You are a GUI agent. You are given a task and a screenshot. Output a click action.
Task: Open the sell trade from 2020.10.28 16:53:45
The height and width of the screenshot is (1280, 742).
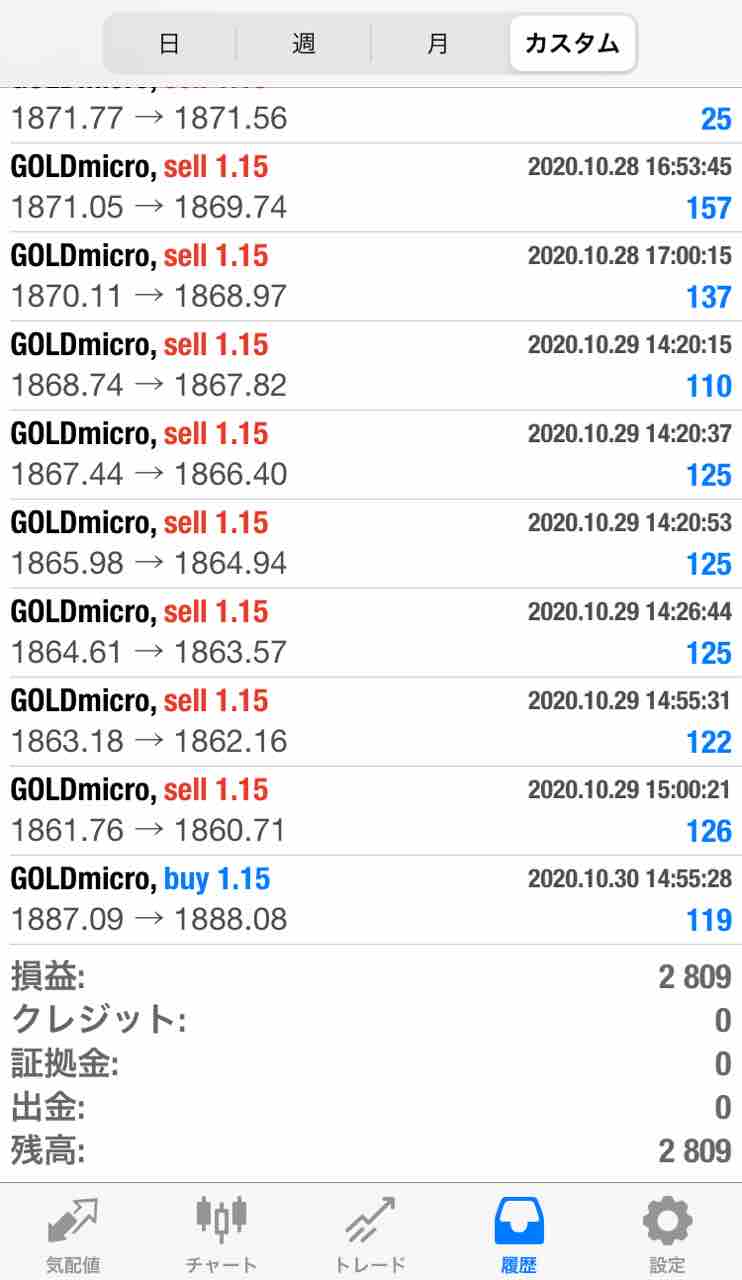click(x=371, y=188)
